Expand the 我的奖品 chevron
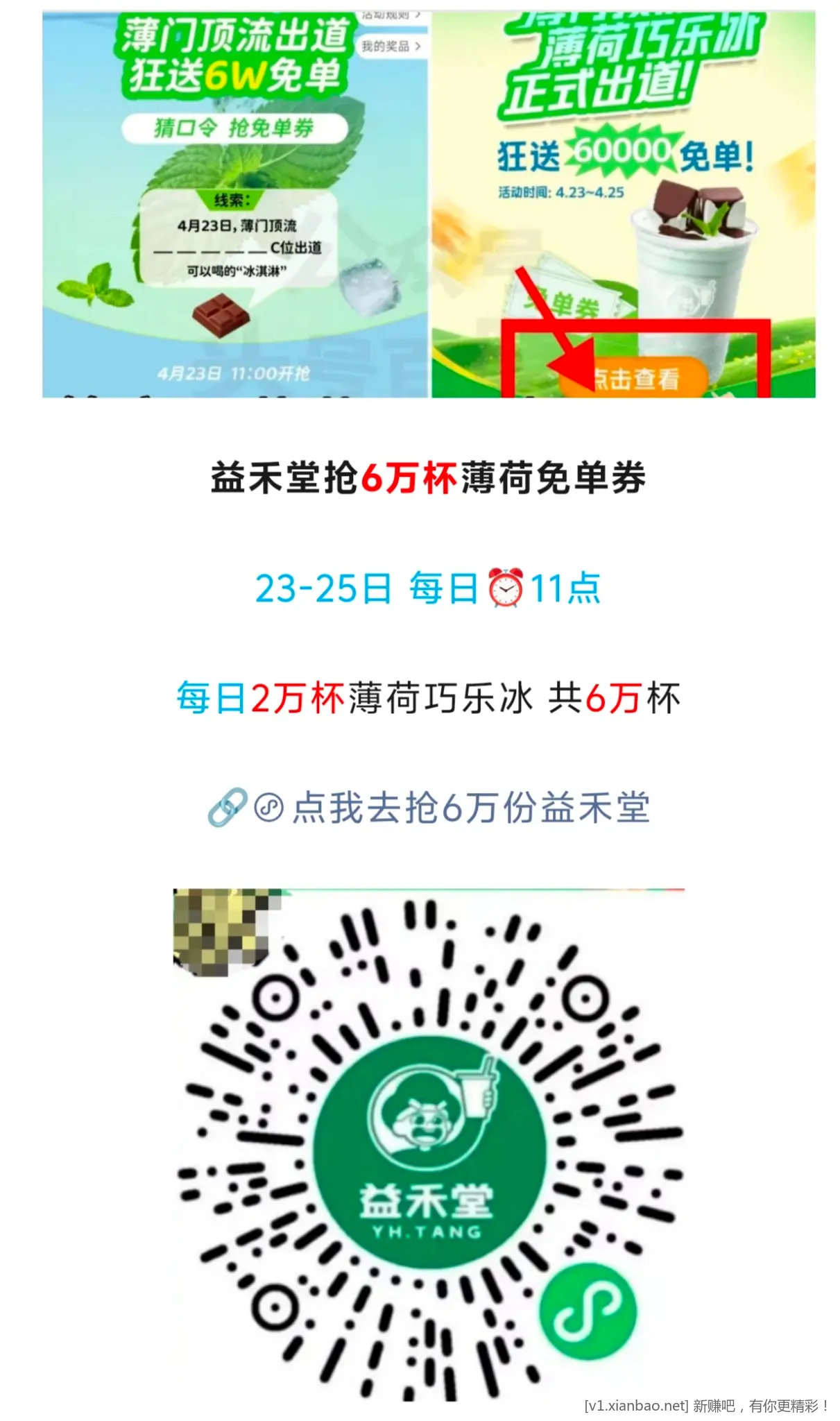 (418, 46)
